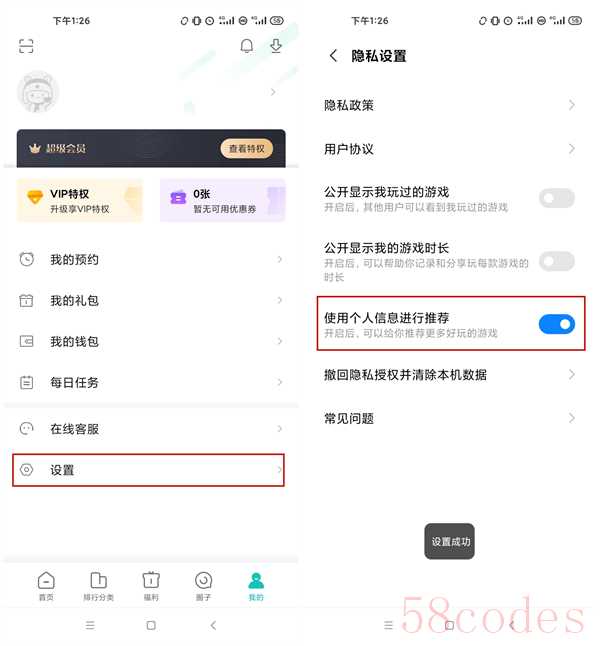This screenshot has width=600, height=646.
Task: Open 隐私政策
Action: [450, 105]
